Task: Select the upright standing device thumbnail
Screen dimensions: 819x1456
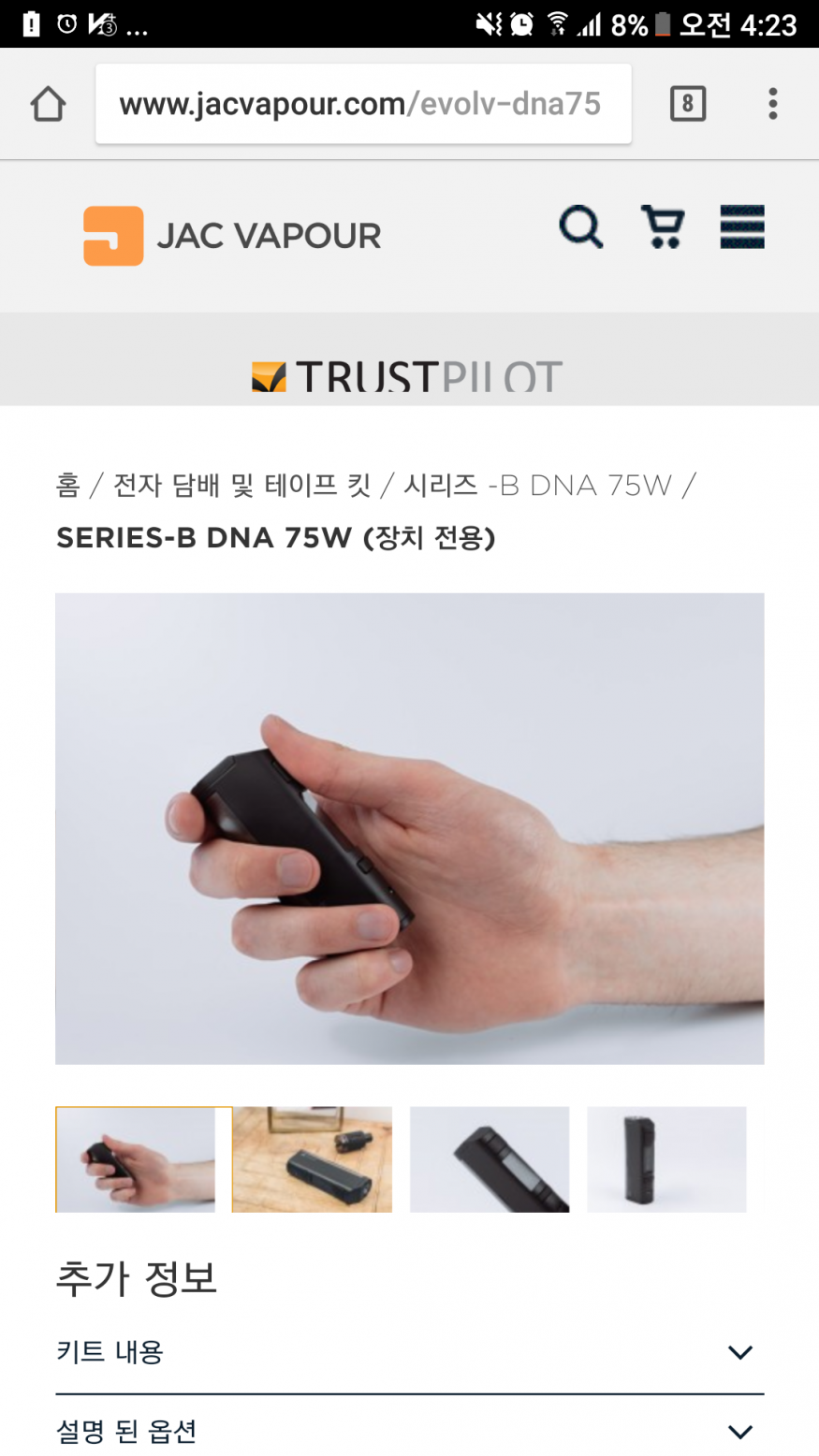Action: 666,1159
